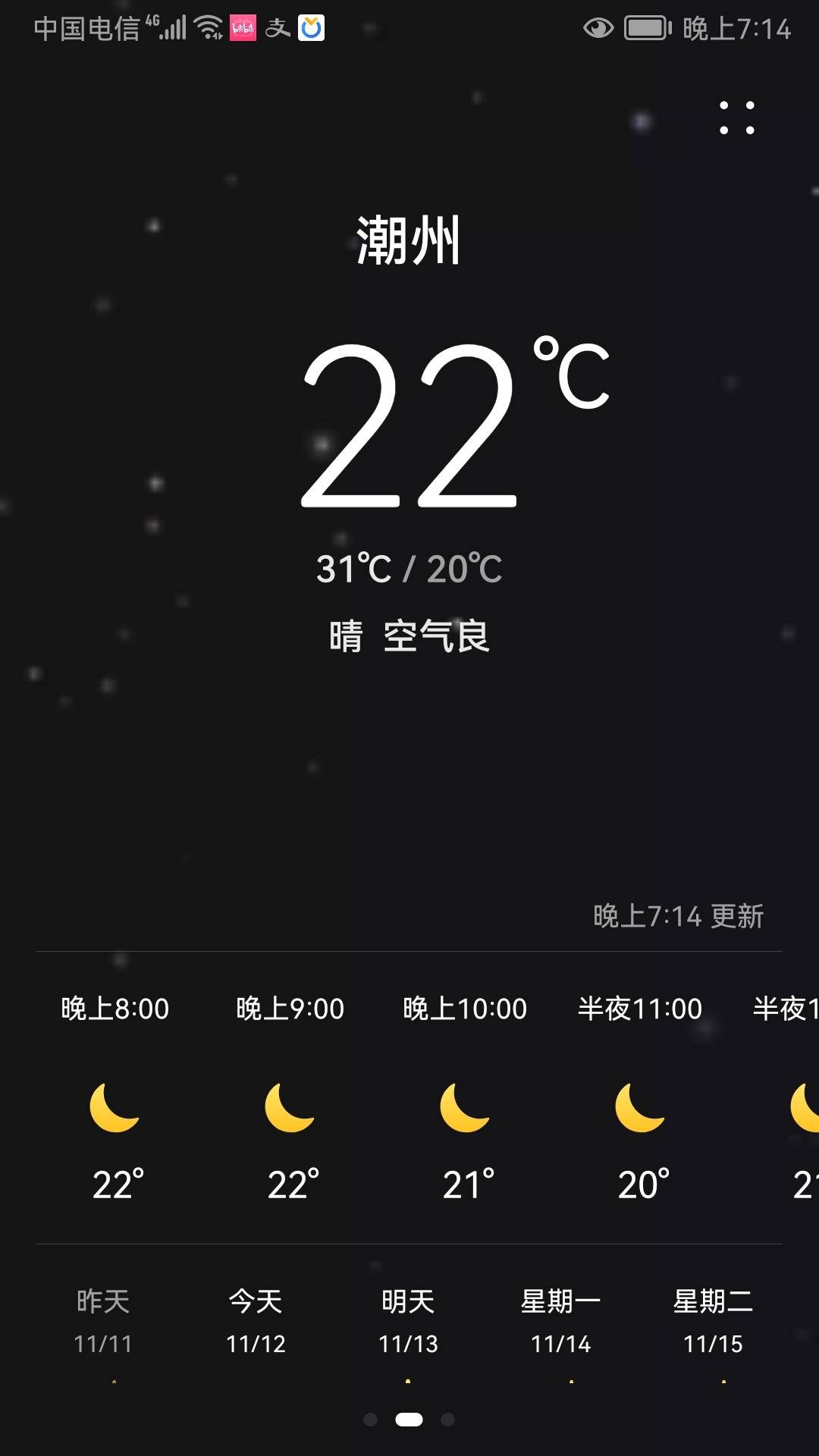The width and height of the screenshot is (819, 1456).
Task: Select today's forecast 今天 11/12
Action: (256, 1322)
